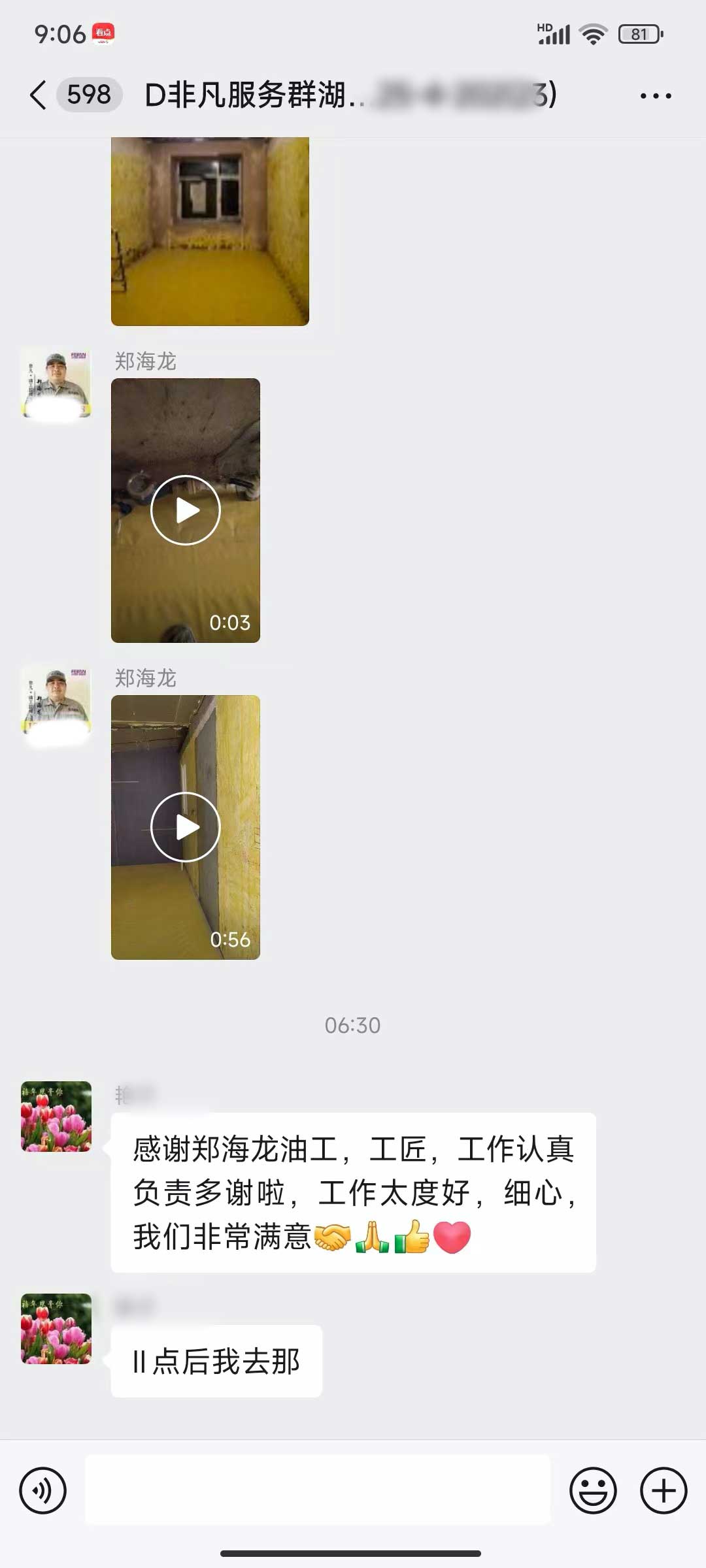Play the 0:56 video from 郑海龙
This screenshot has width=706, height=1568.
pos(186,827)
